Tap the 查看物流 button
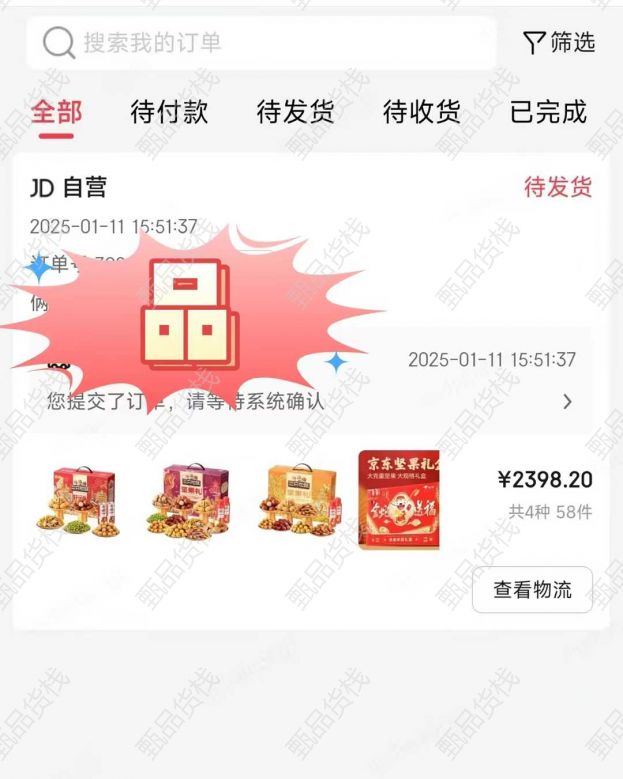The width and height of the screenshot is (623, 779). [x=532, y=590]
